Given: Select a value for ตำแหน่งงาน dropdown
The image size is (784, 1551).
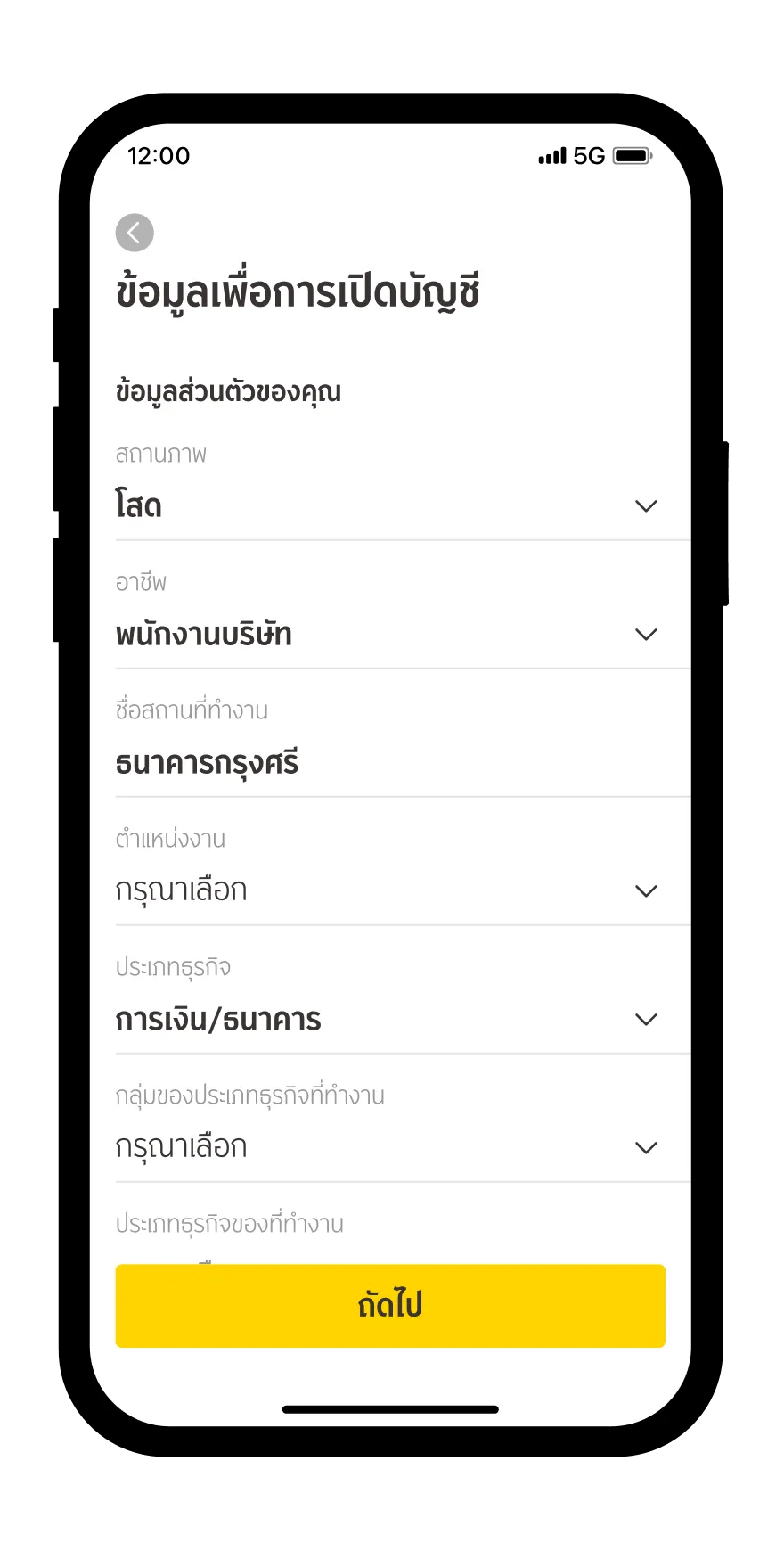Looking at the screenshot, I should coord(390,890).
